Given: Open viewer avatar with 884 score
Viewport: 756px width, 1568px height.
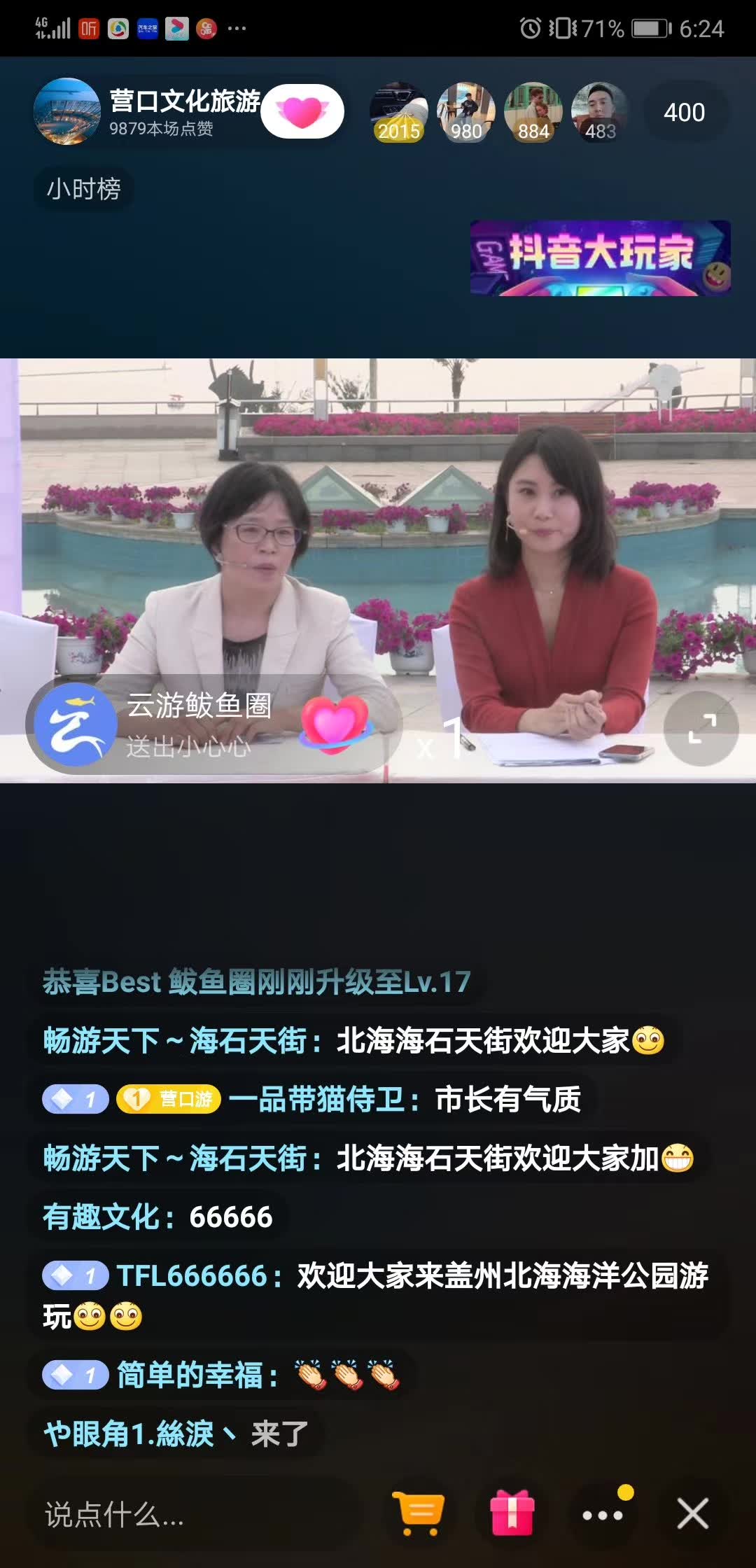Looking at the screenshot, I should coord(533,112).
